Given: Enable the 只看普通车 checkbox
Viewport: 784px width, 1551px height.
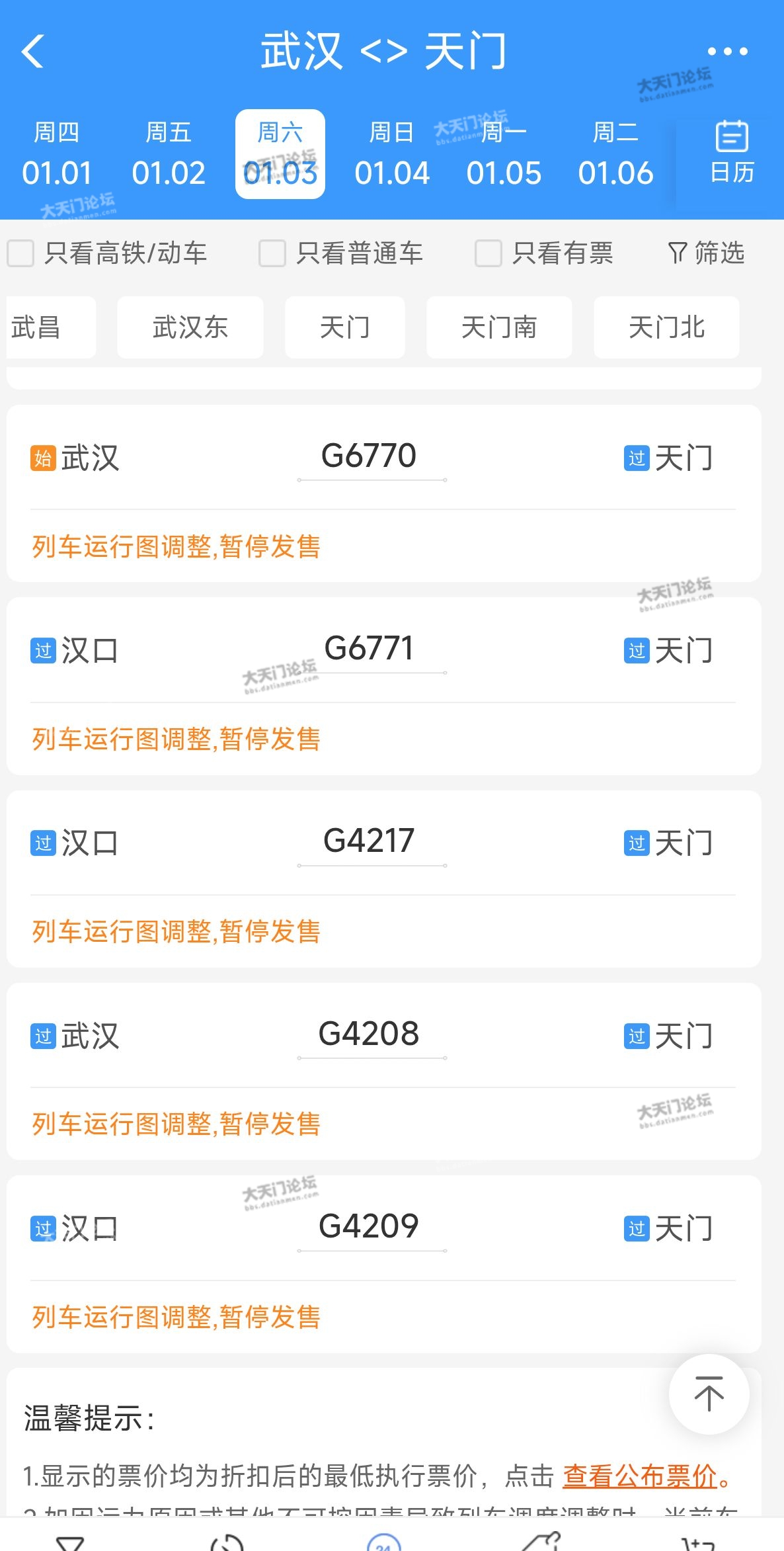Looking at the screenshot, I should (x=272, y=253).
